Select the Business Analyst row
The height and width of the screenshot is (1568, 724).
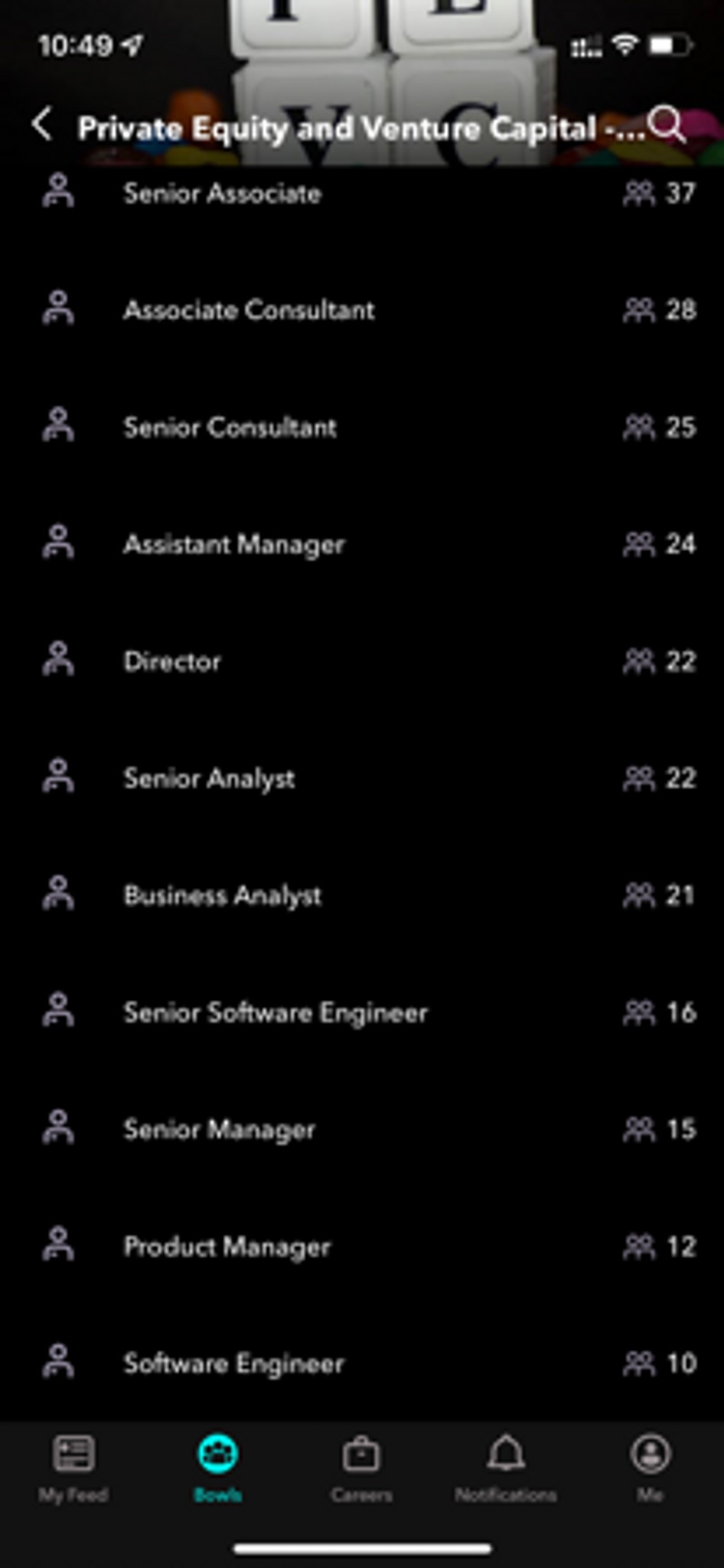pyautogui.click(x=362, y=896)
